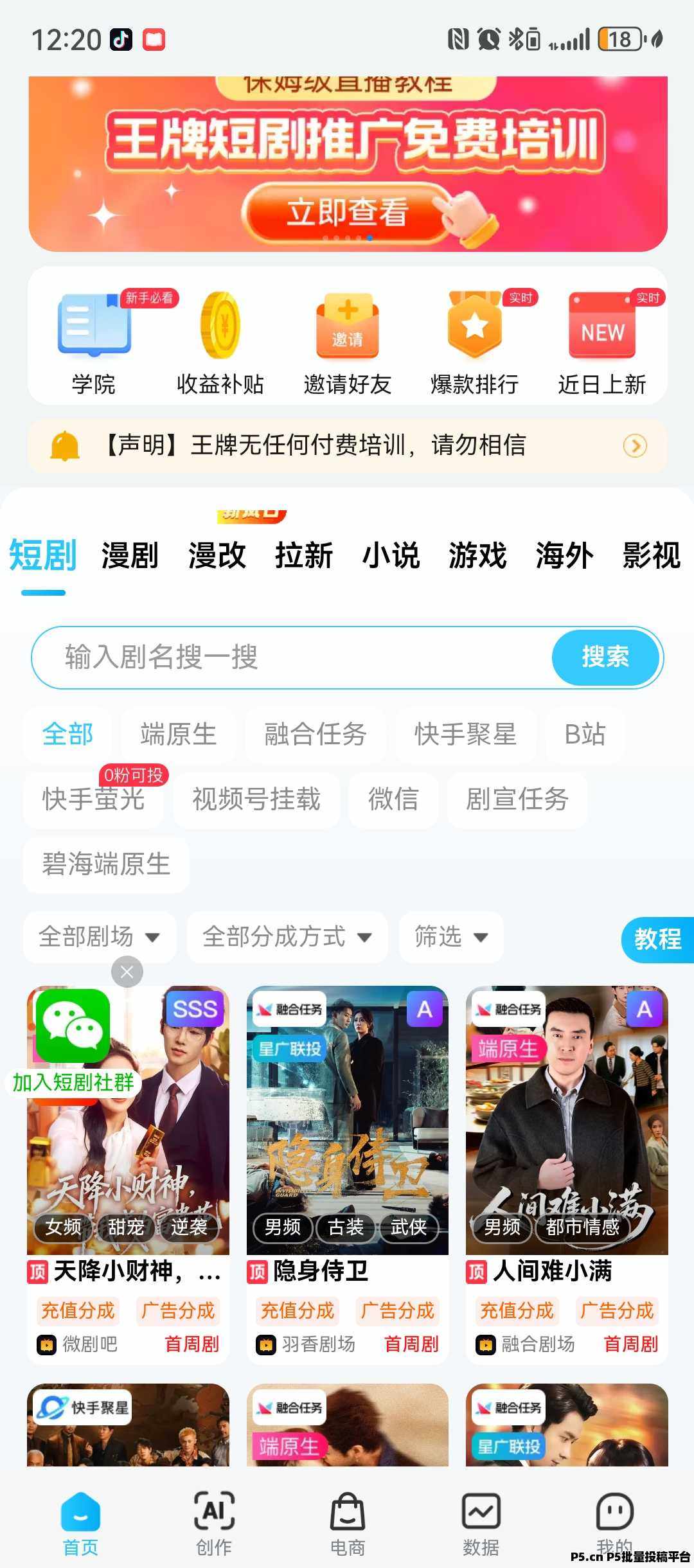Select the 快手聚星 filter chip

pyautogui.click(x=465, y=734)
